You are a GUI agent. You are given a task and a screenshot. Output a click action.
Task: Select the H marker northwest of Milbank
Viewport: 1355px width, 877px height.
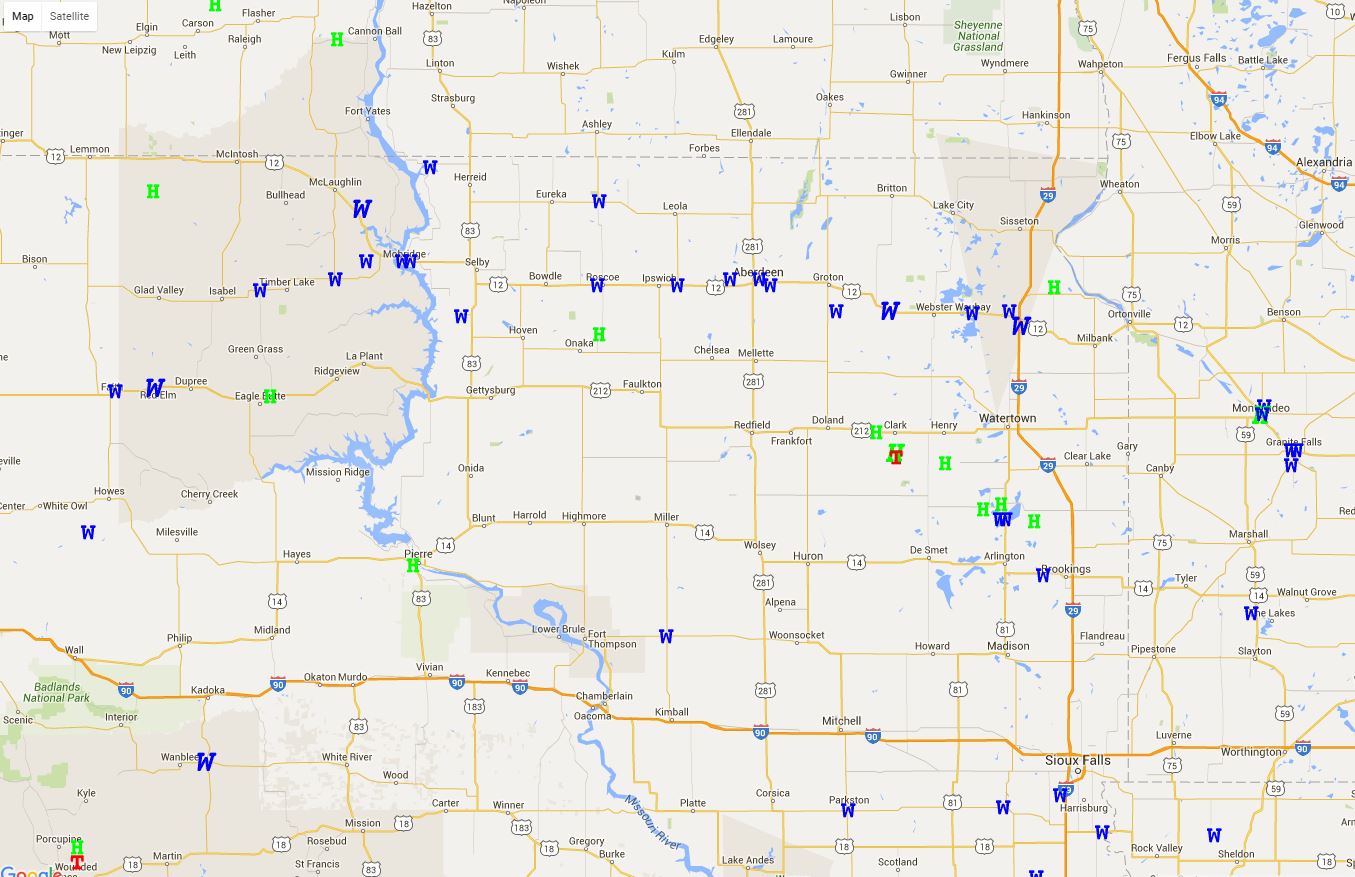(1053, 288)
